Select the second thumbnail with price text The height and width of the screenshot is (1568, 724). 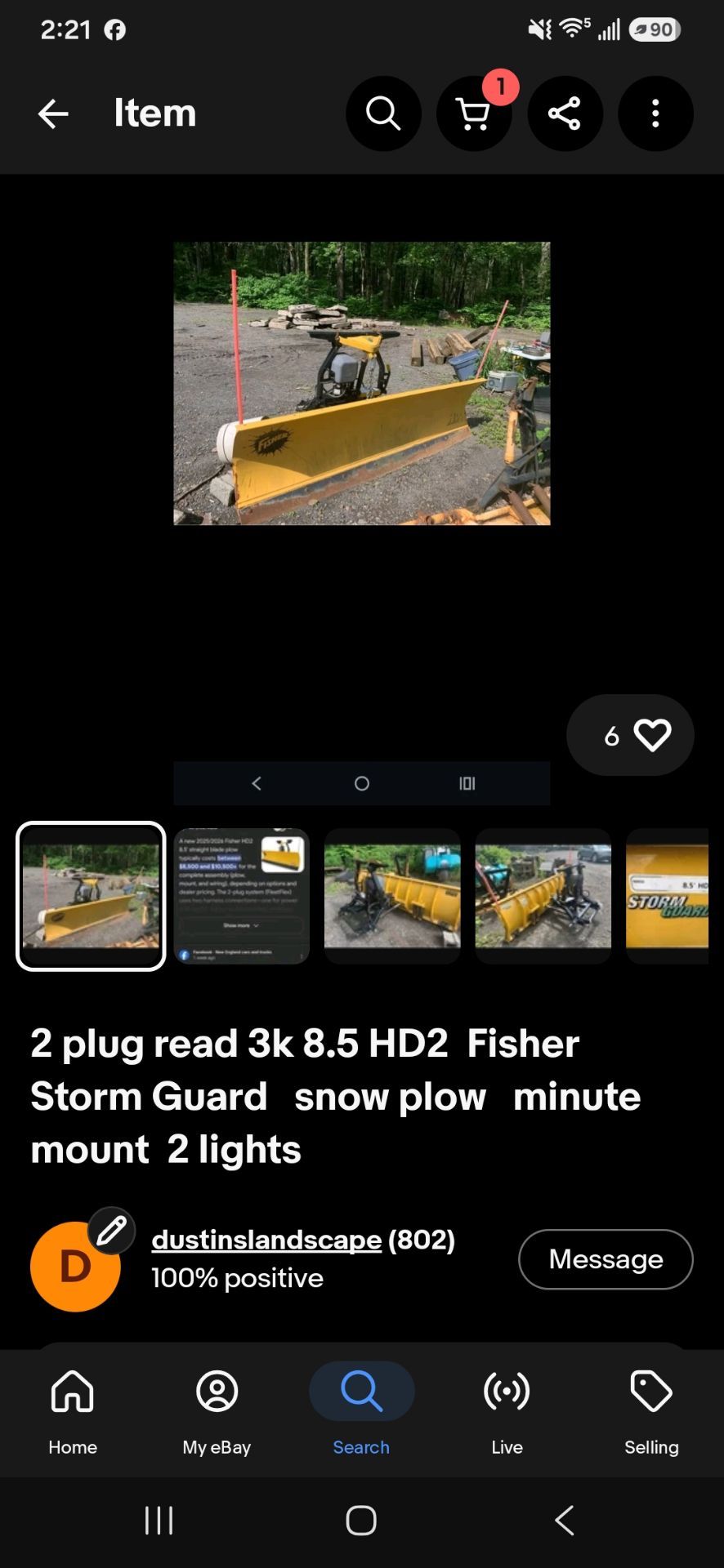click(242, 896)
